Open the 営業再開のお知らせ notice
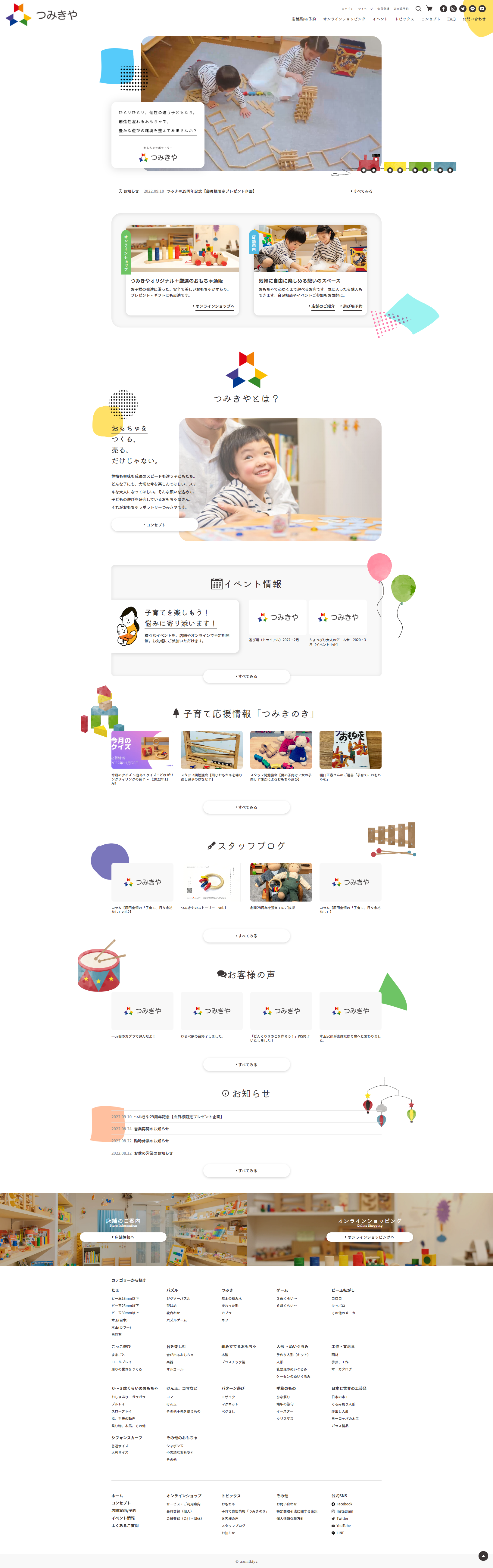The image size is (493, 1568). pos(151,1129)
